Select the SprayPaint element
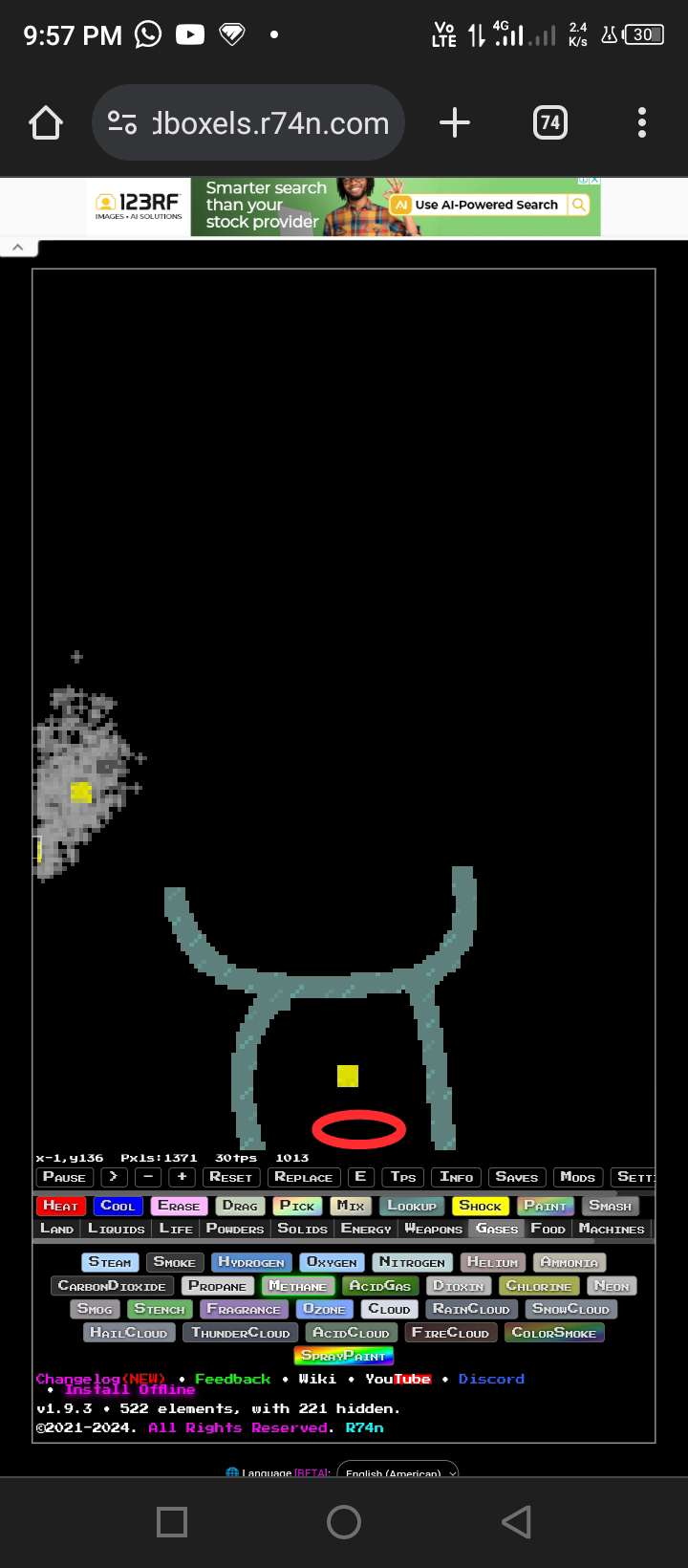This screenshot has height=1568, width=688. tap(343, 1356)
